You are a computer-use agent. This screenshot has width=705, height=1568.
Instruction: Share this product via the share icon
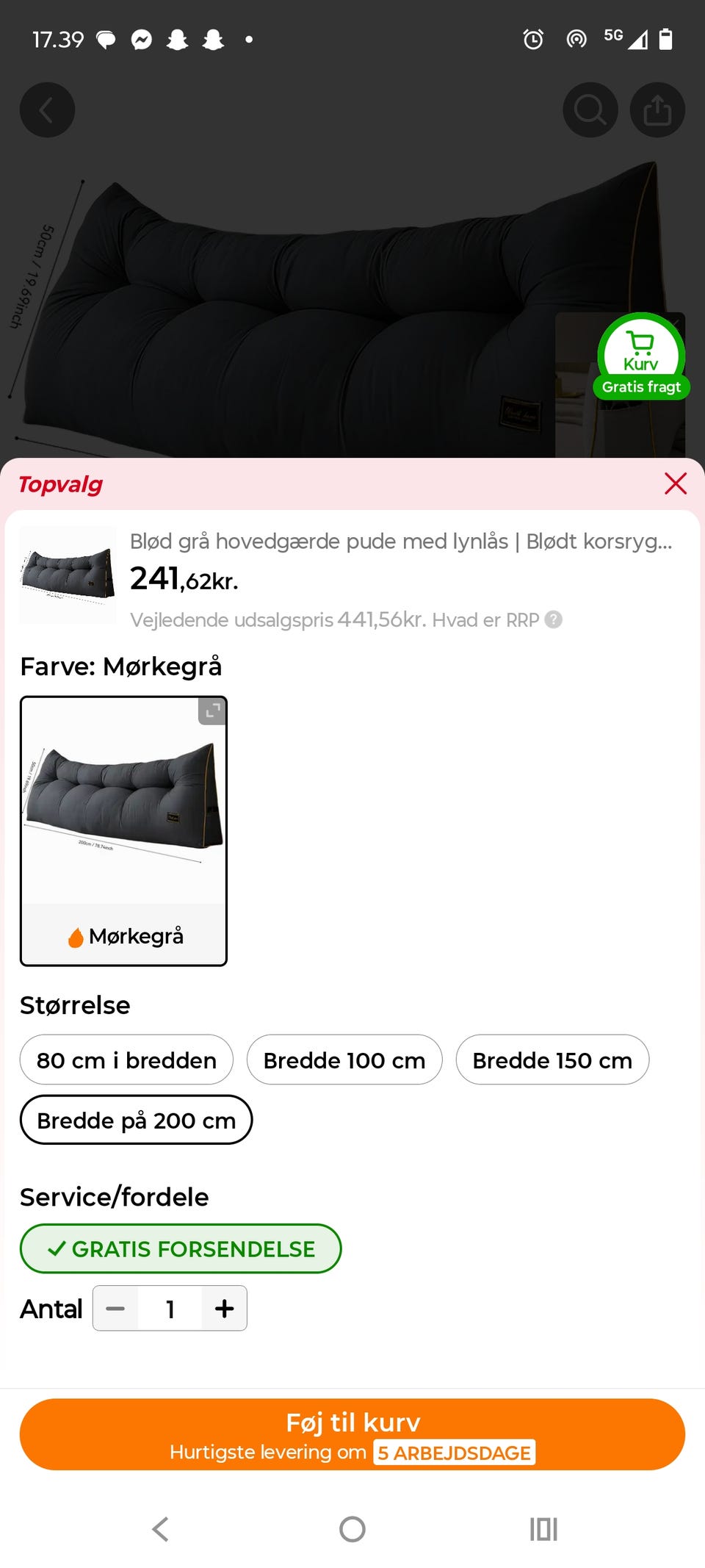coord(657,109)
